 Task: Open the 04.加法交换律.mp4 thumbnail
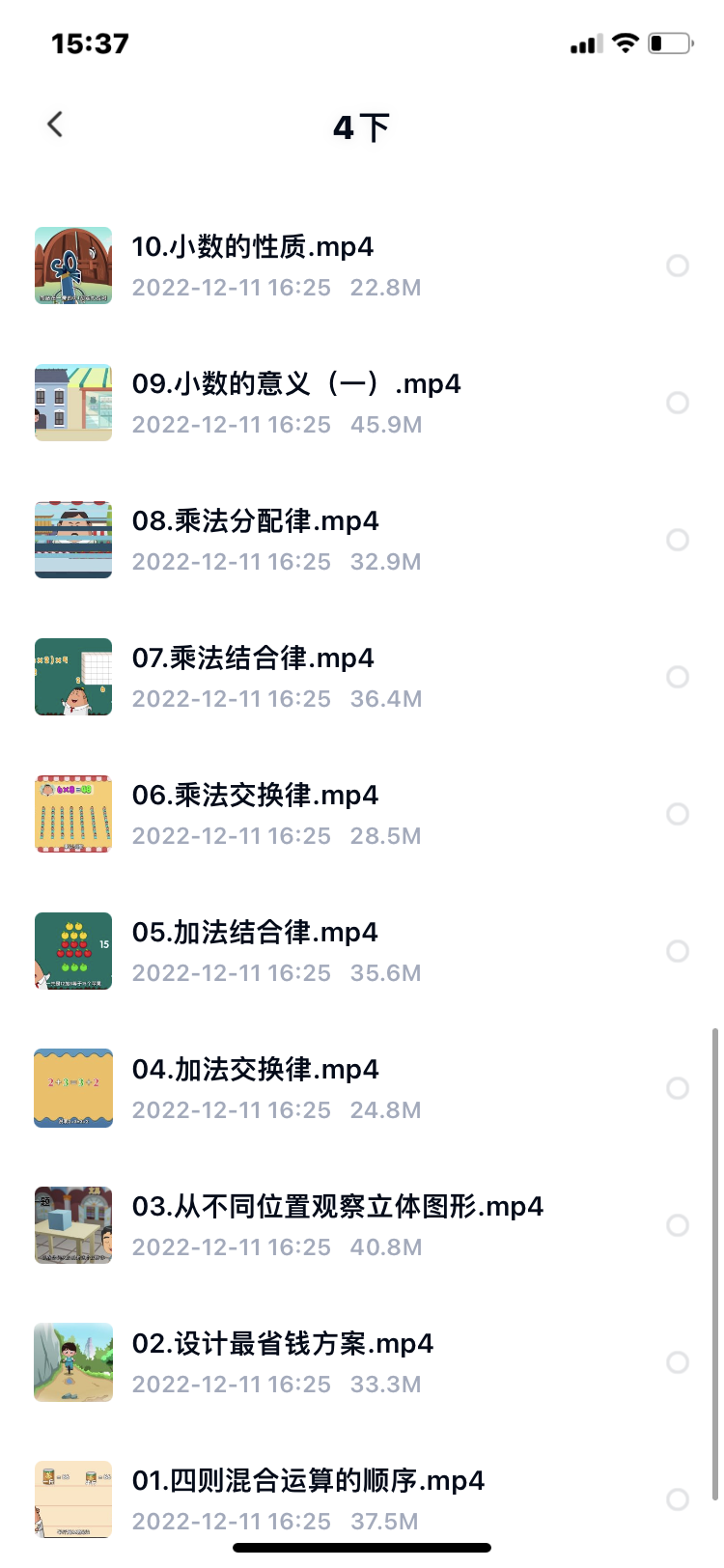73,1088
